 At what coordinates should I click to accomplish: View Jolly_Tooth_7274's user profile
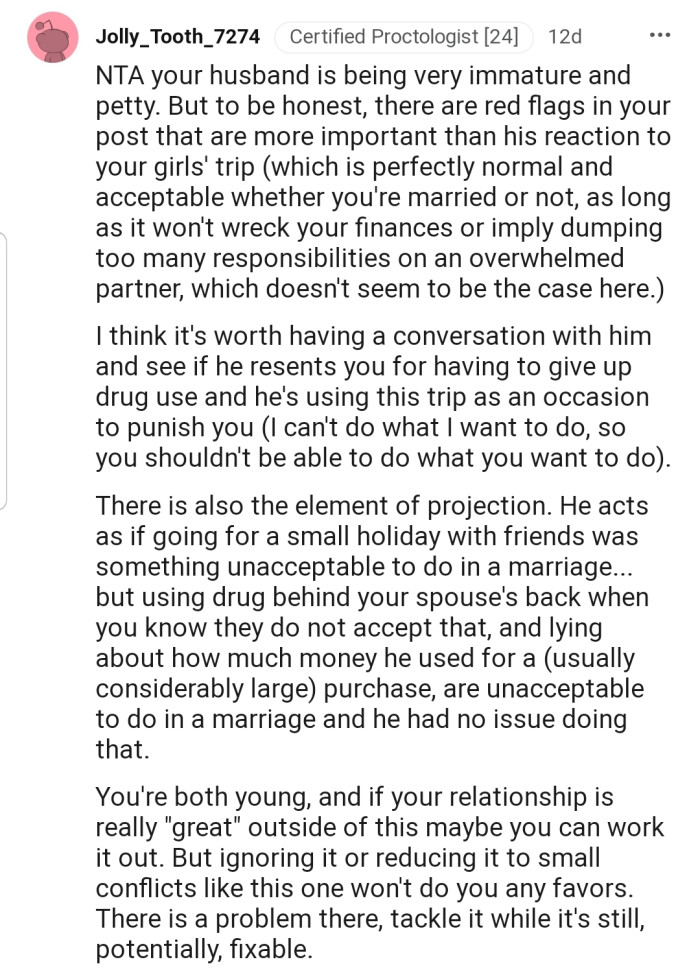(x=177, y=37)
